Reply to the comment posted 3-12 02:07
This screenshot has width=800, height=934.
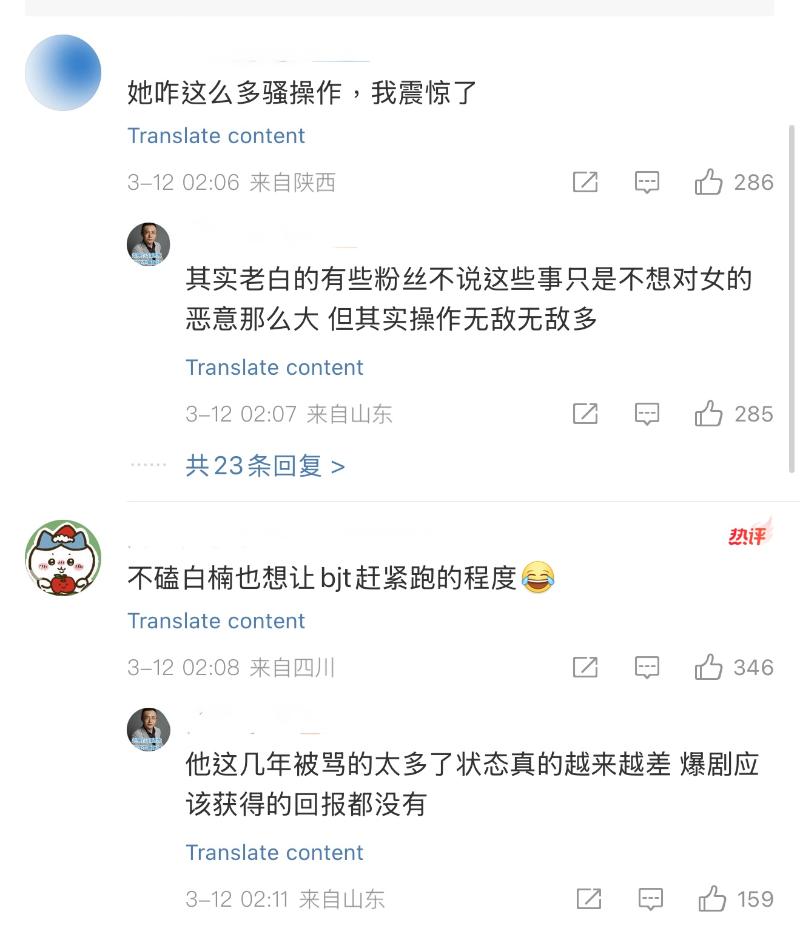647,414
